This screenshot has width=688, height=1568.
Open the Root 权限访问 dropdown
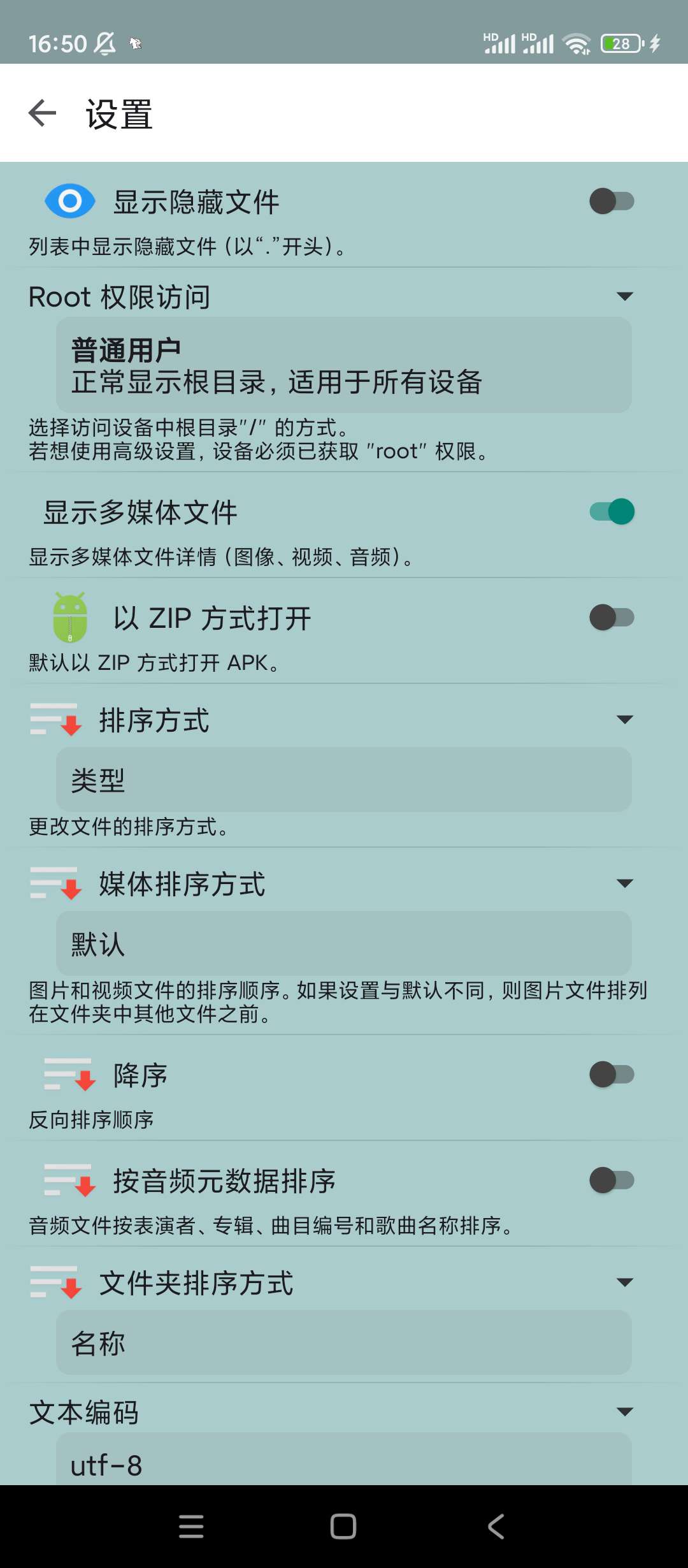(344, 365)
